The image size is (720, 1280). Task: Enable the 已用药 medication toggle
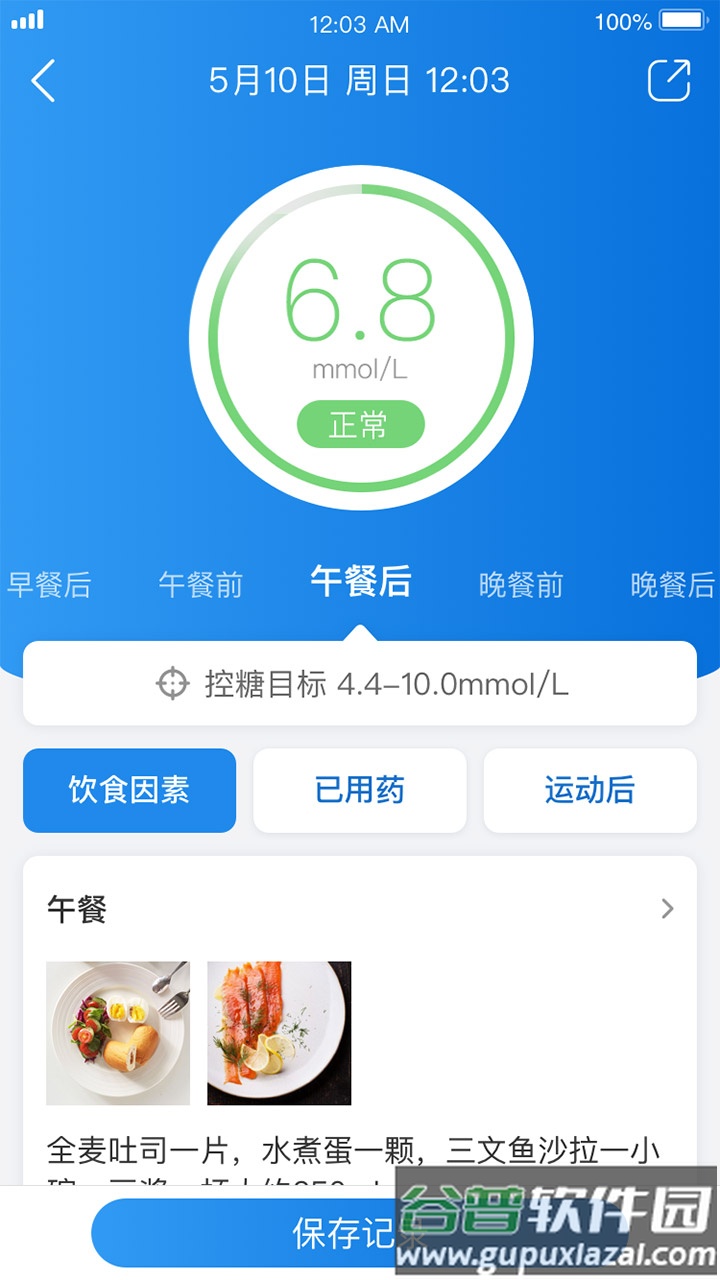(359, 790)
